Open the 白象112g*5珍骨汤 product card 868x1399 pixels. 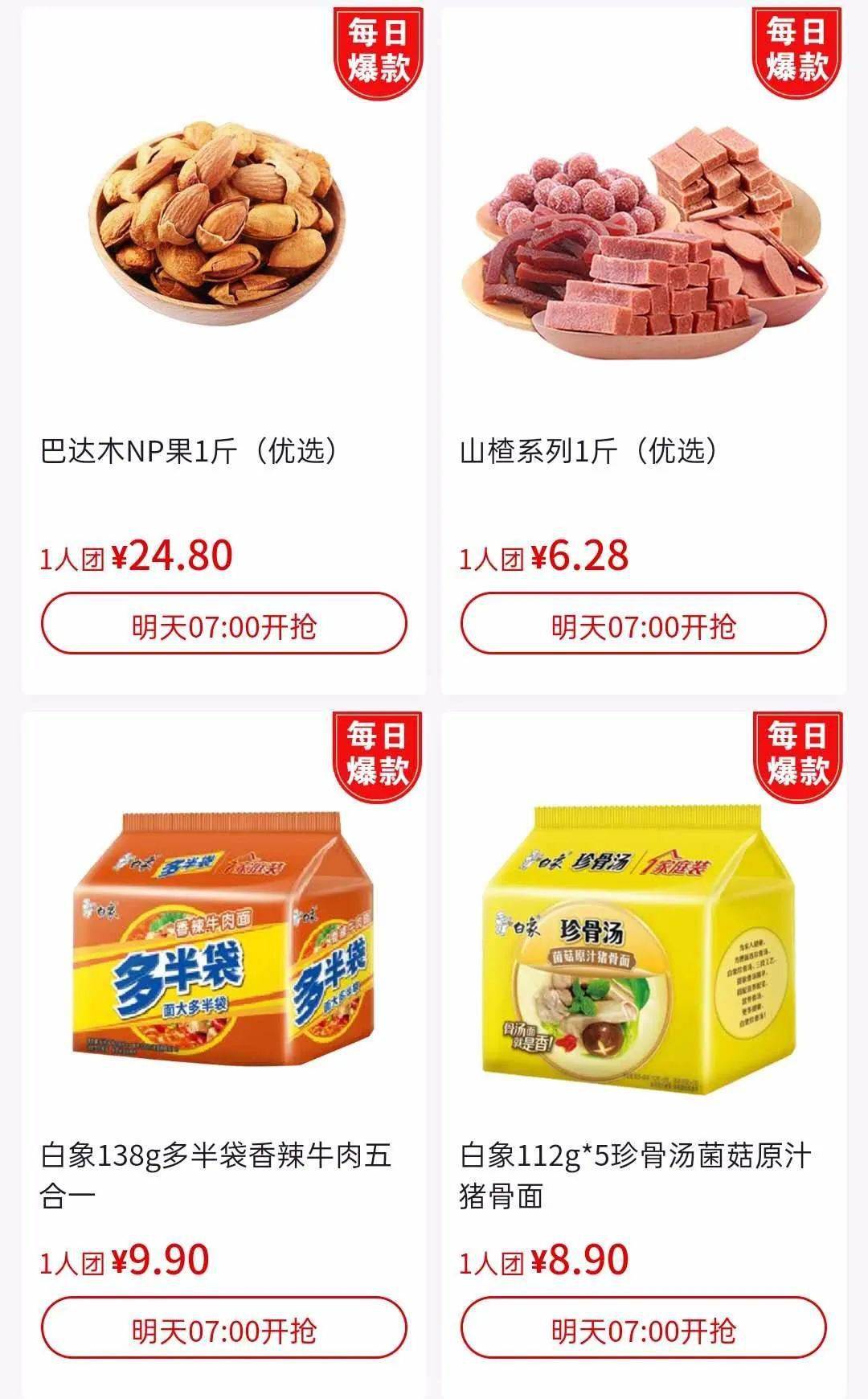point(643,1055)
